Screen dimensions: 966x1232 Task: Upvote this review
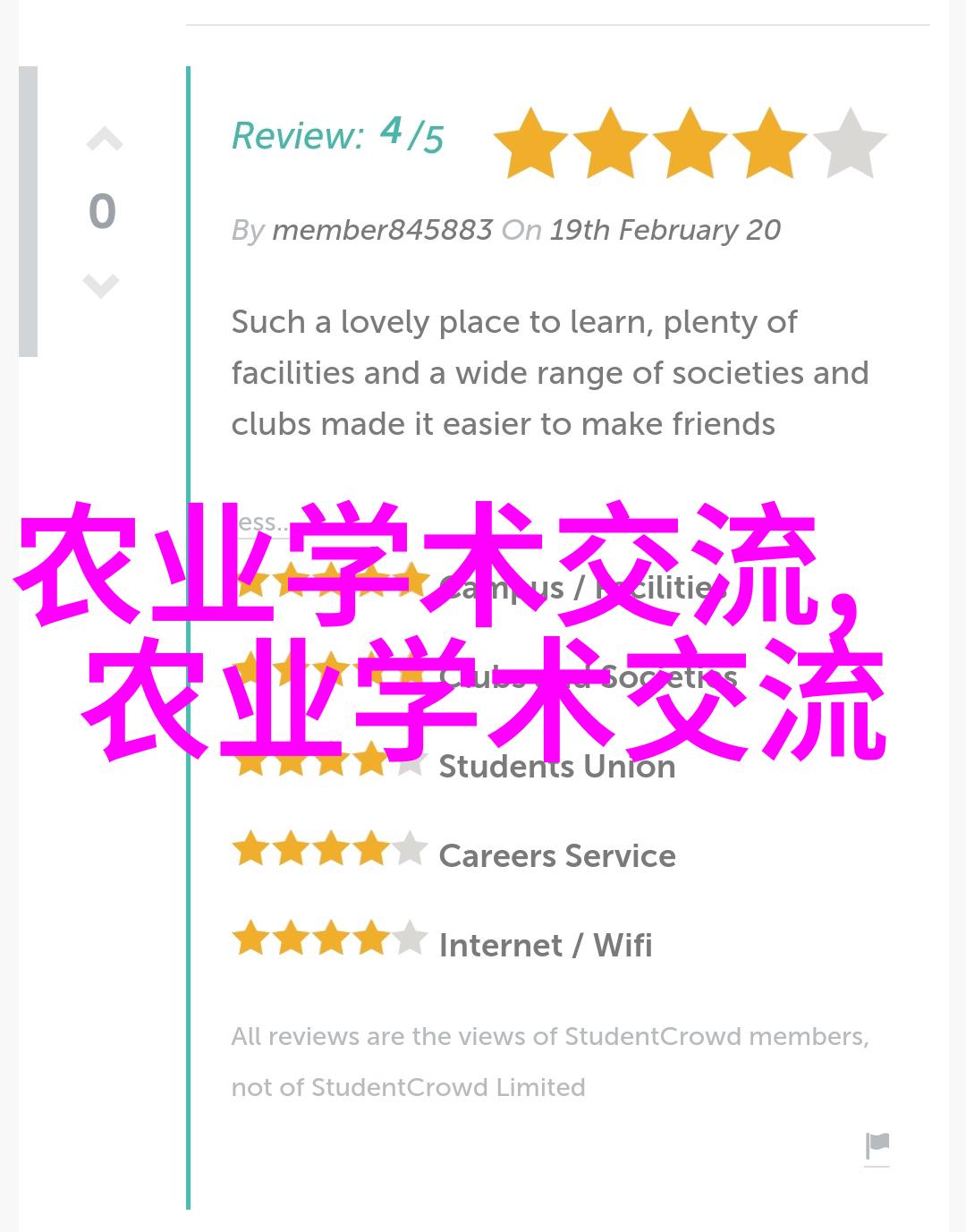click(x=104, y=140)
